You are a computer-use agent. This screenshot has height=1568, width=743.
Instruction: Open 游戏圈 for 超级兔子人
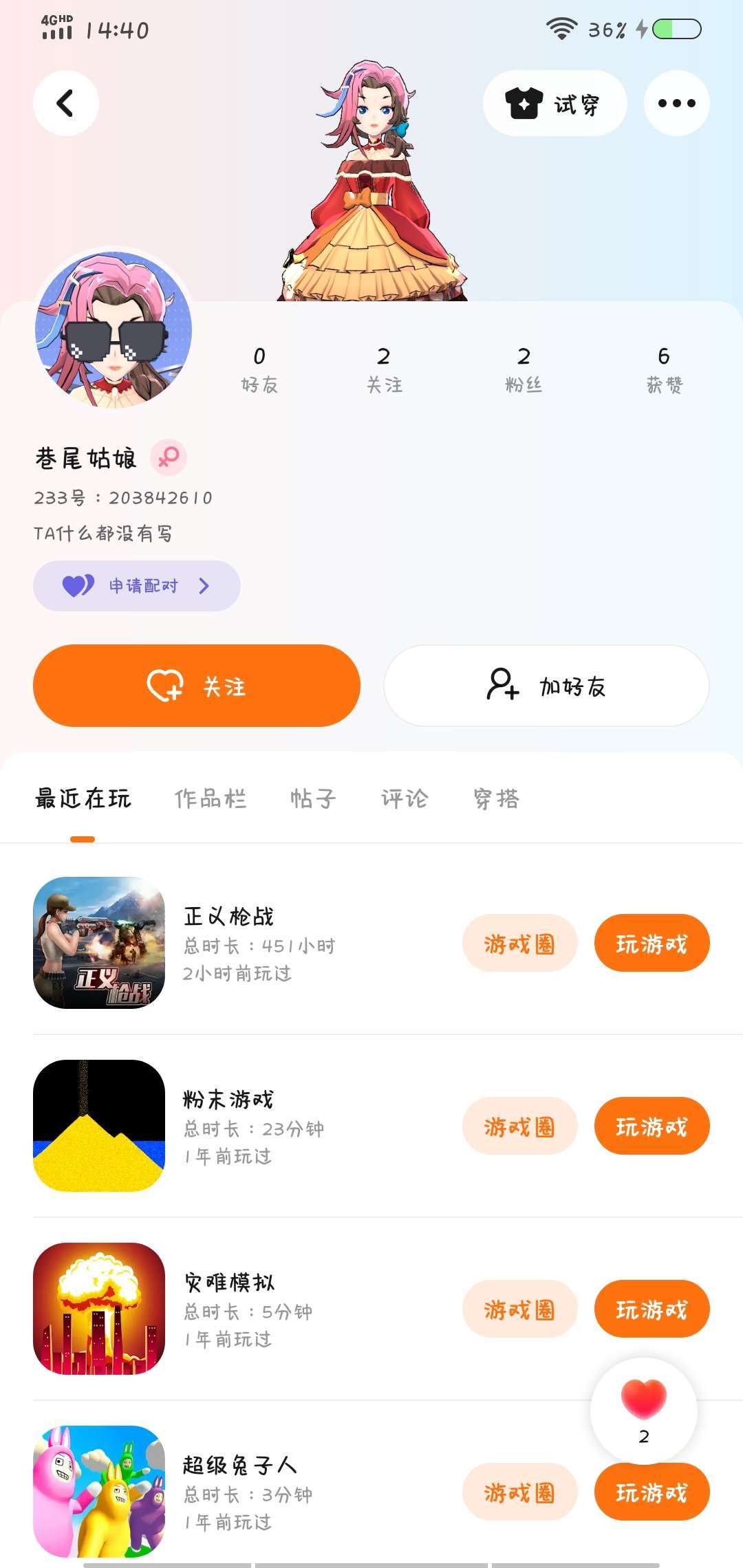519,1492
